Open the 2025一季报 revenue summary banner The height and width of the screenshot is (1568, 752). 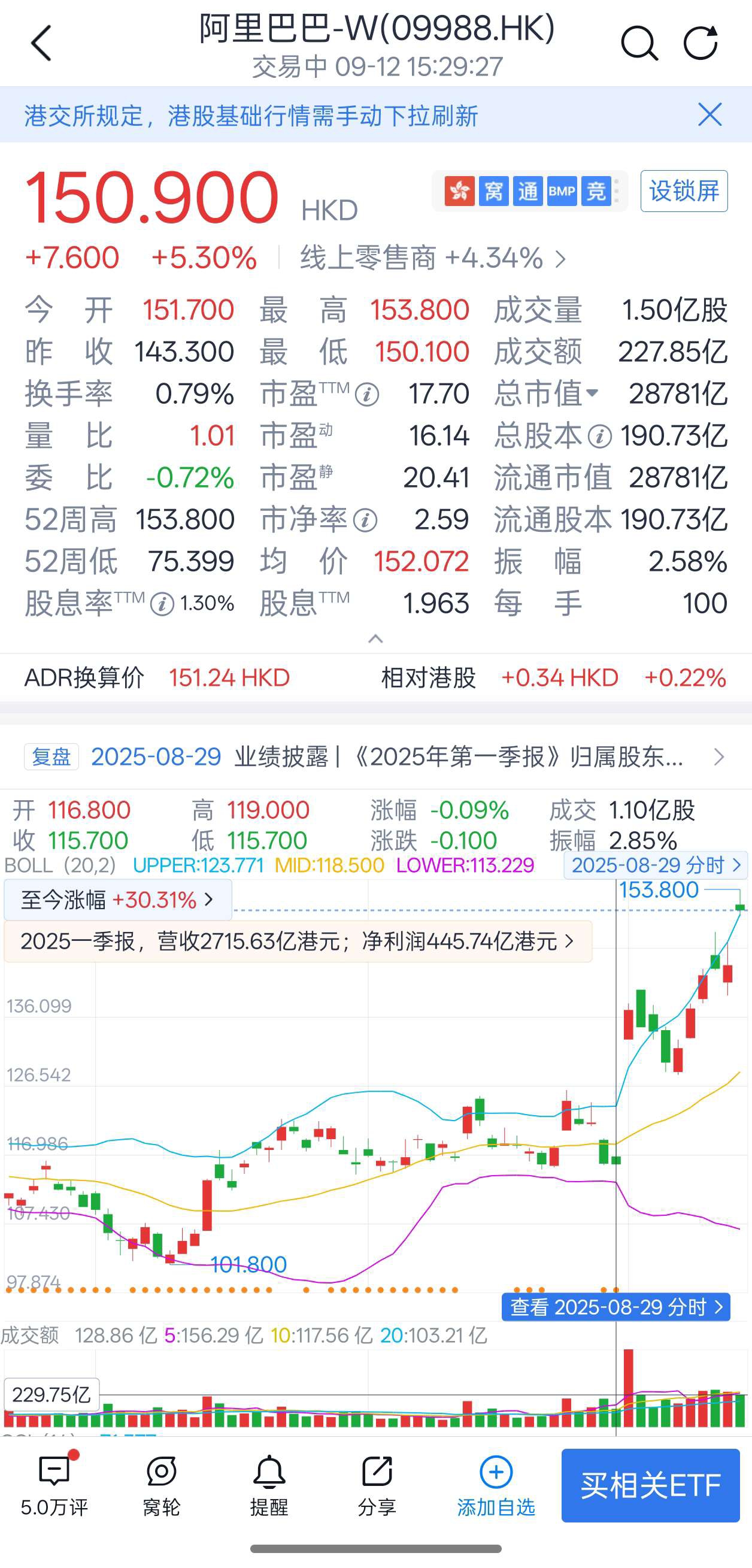(298, 942)
